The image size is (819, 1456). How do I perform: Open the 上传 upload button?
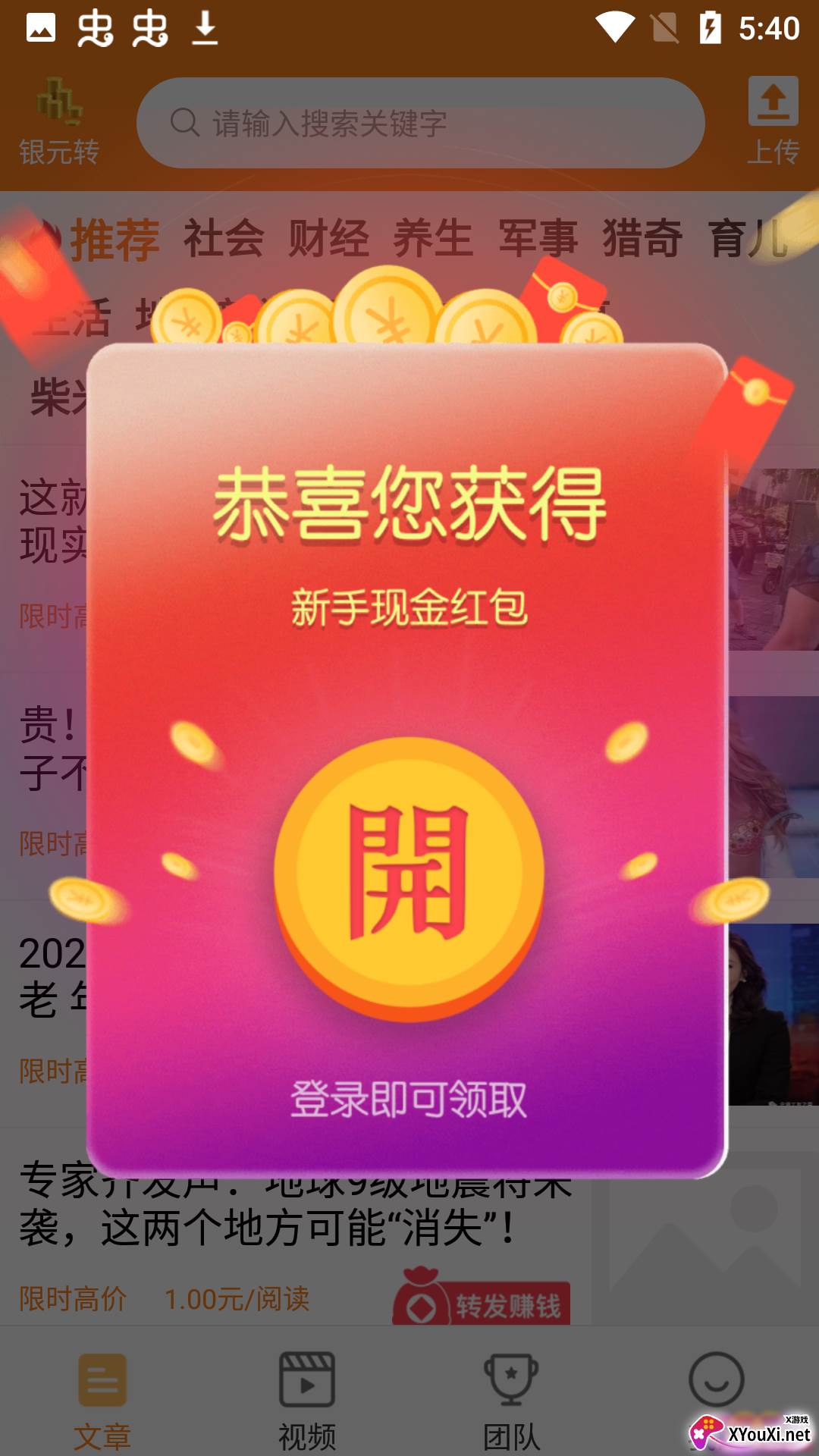773,121
